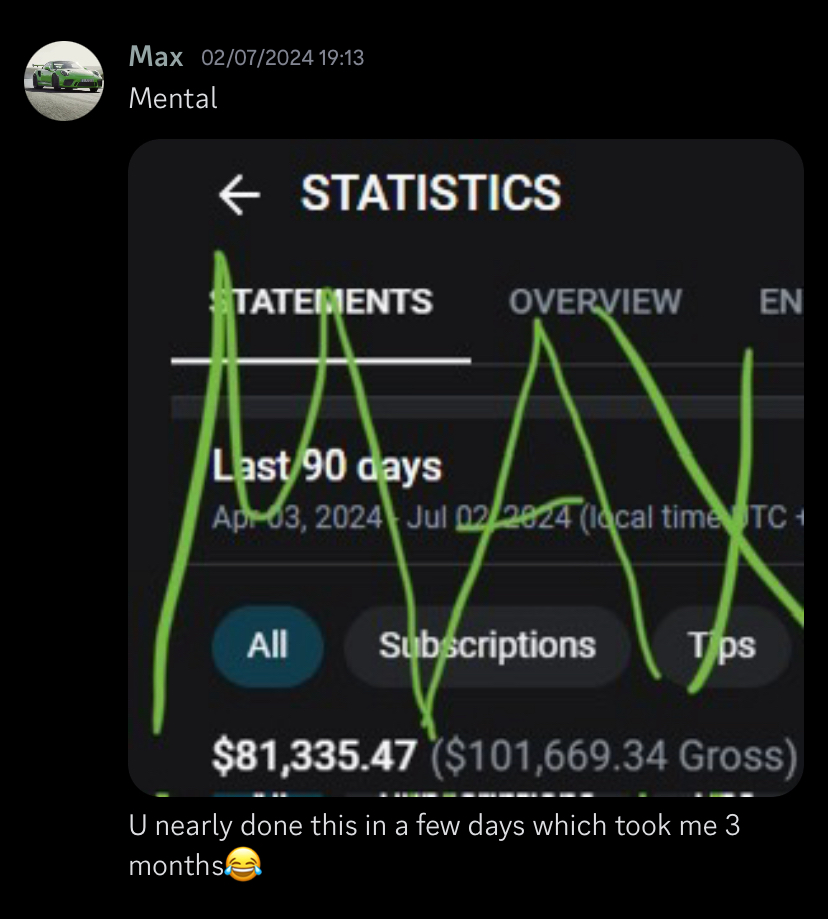Open the attached statistics screenshot image
The image size is (828, 919).
(466, 467)
